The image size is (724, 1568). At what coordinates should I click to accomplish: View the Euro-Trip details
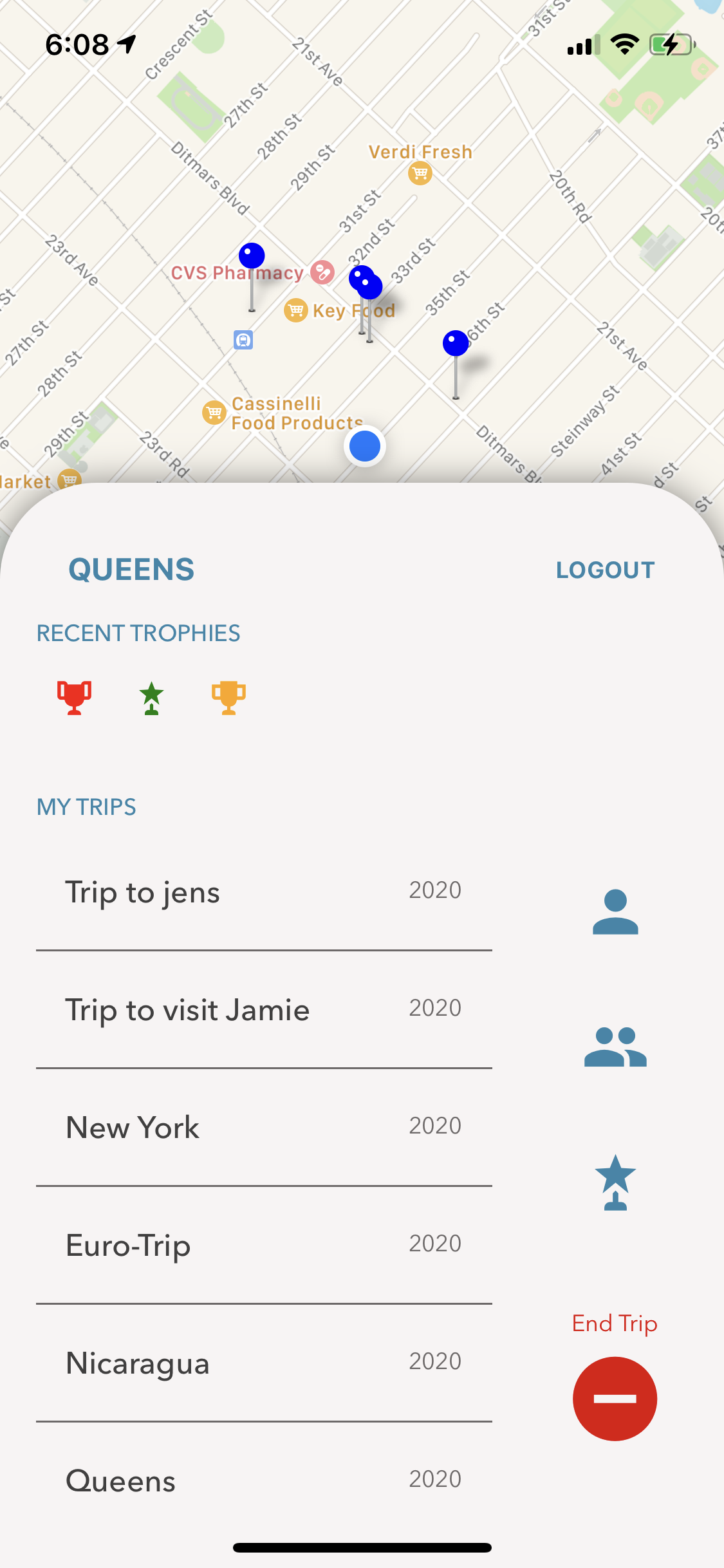pyautogui.click(x=264, y=1246)
